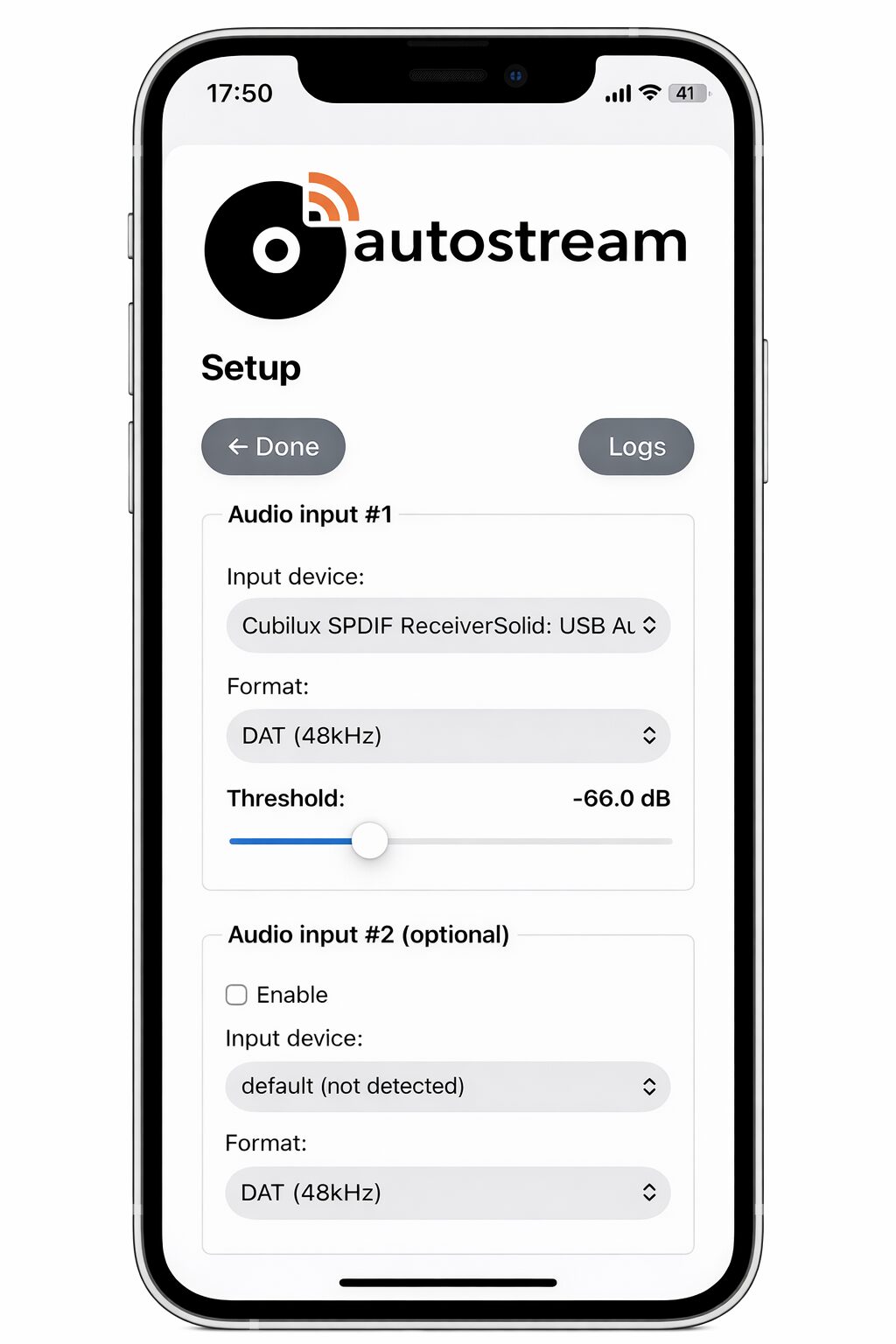
Task: Tap the Done button to leave Setup
Action: (x=273, y=447)
